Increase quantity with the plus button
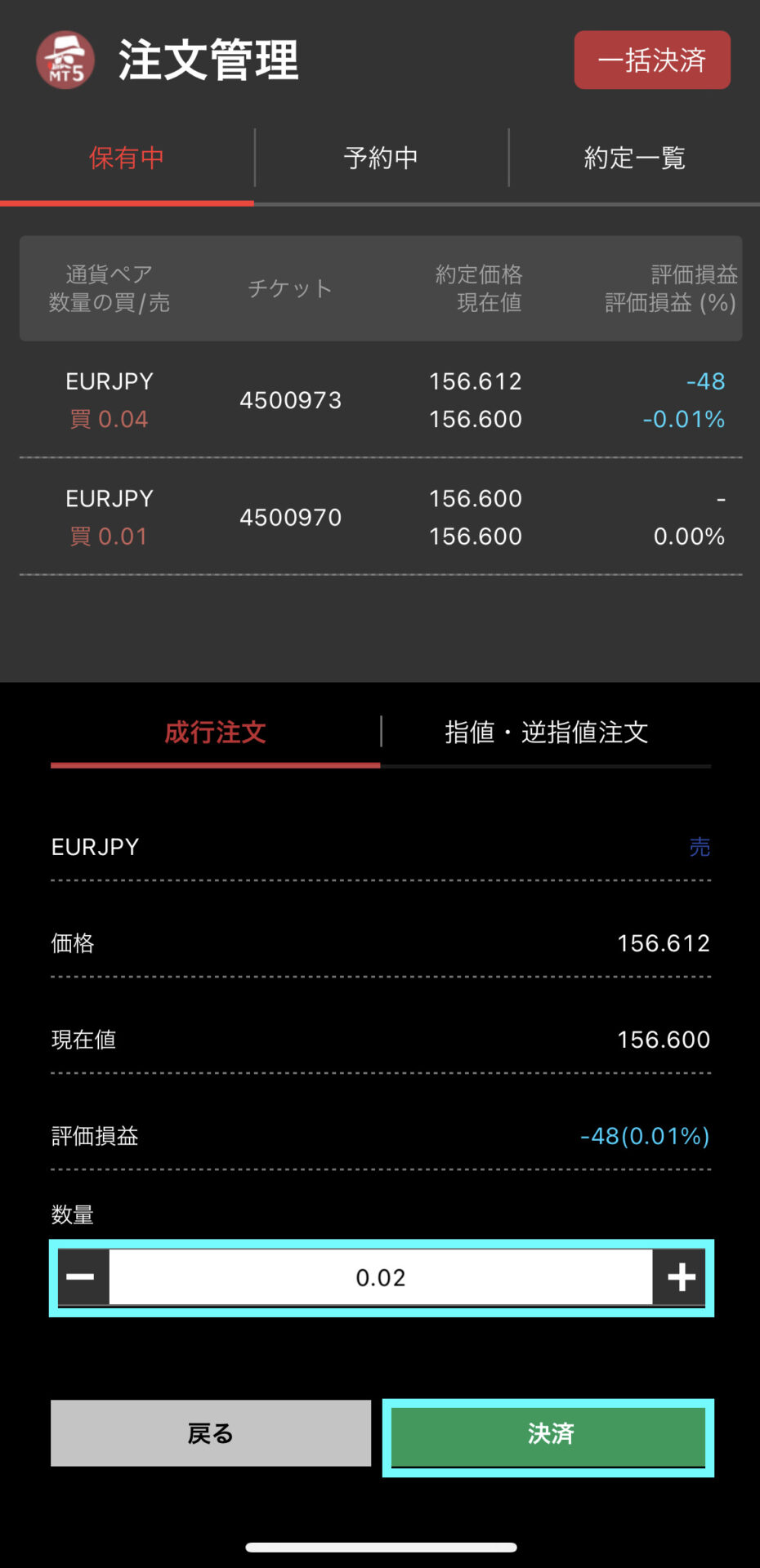Image resolution: width=760 pixels, height=1568 pixels. pyautogui.click(x=681, y=1277)
